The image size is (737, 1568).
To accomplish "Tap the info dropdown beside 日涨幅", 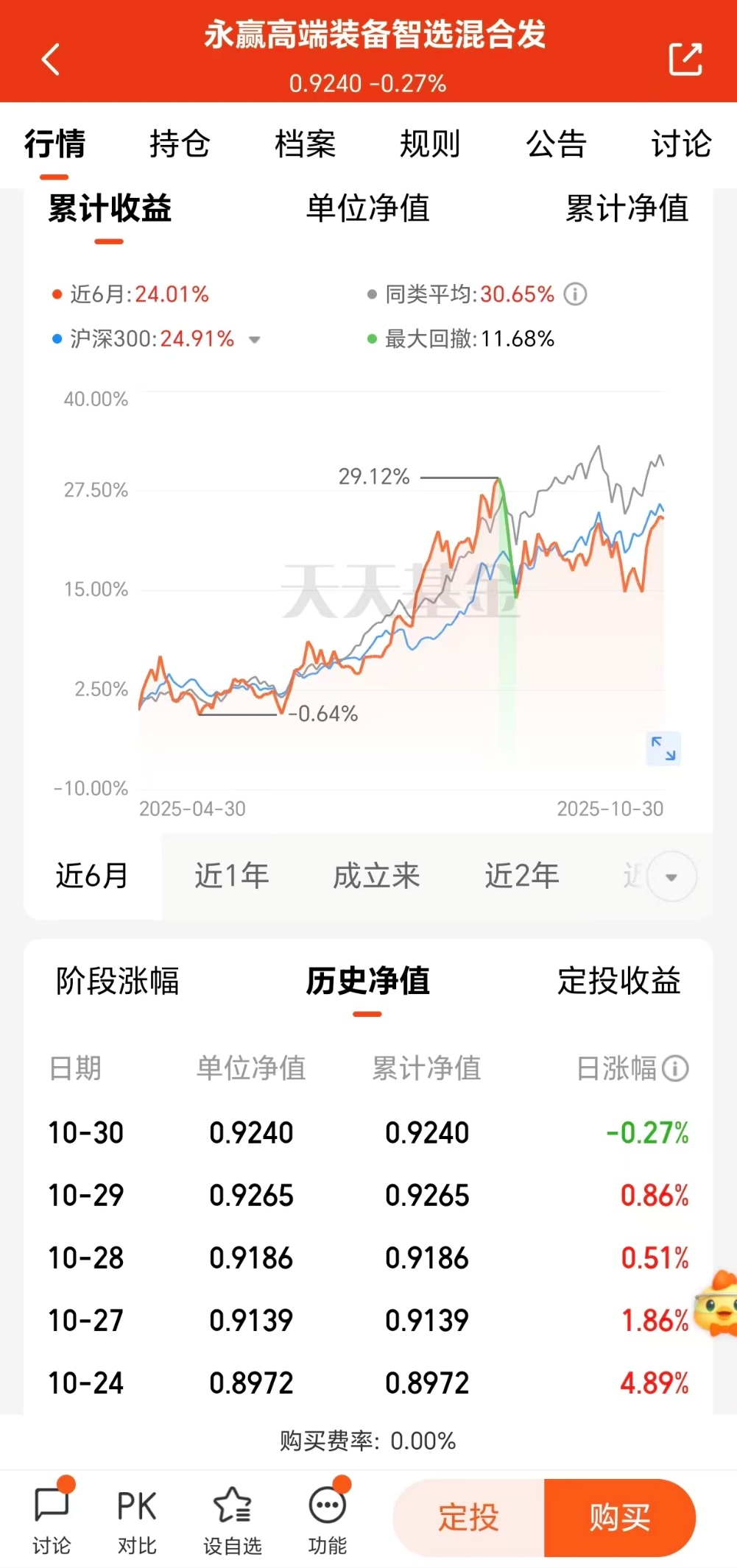I will [x=675, y=1069].
